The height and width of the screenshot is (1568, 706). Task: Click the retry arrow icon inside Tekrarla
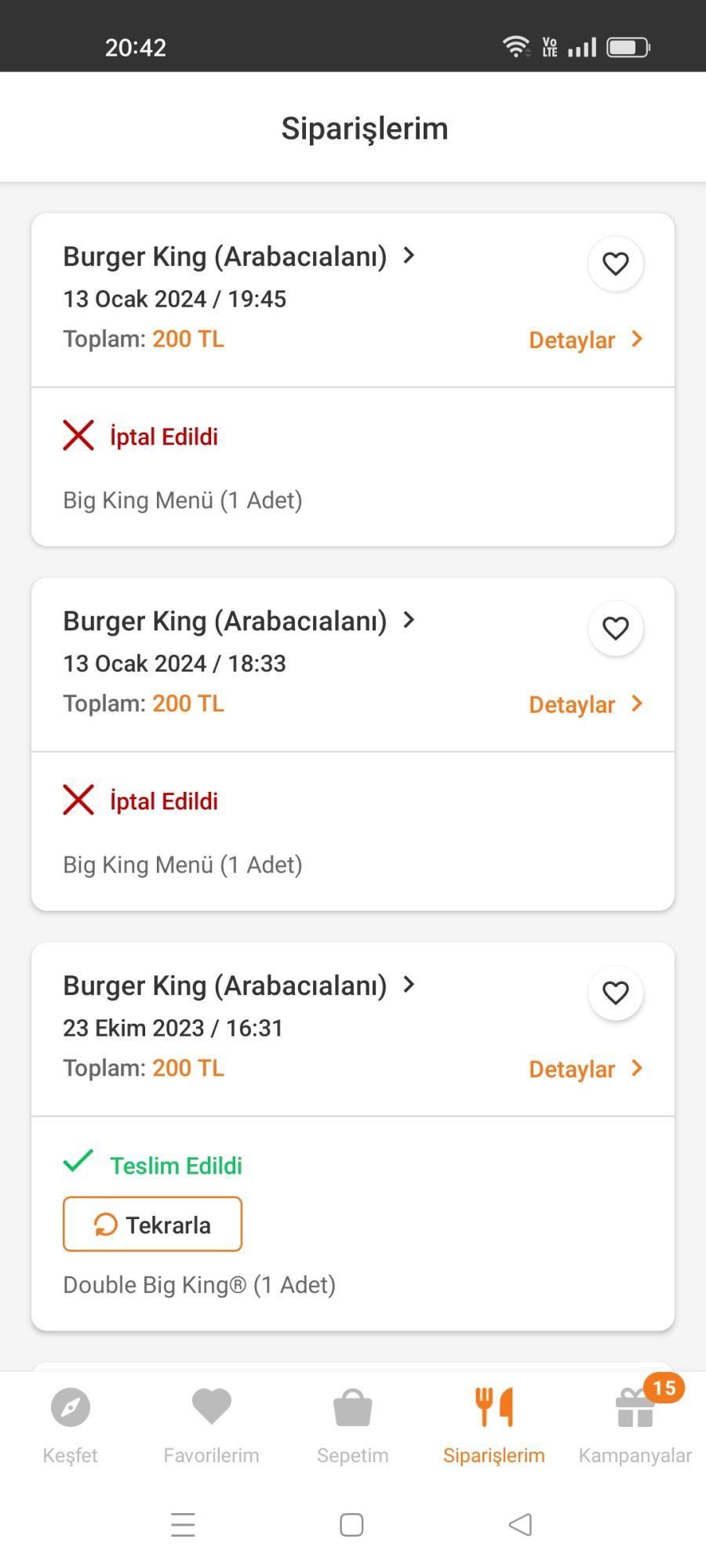(104, 1224)
